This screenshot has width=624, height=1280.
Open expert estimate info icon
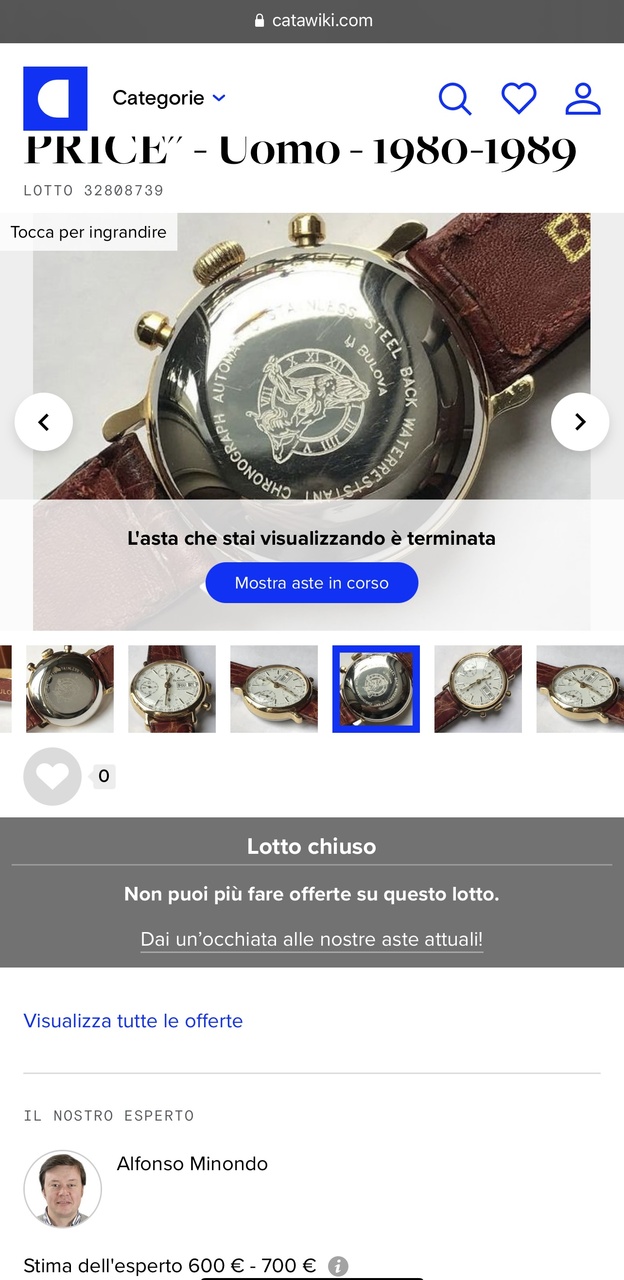[x=338, y=1266]
